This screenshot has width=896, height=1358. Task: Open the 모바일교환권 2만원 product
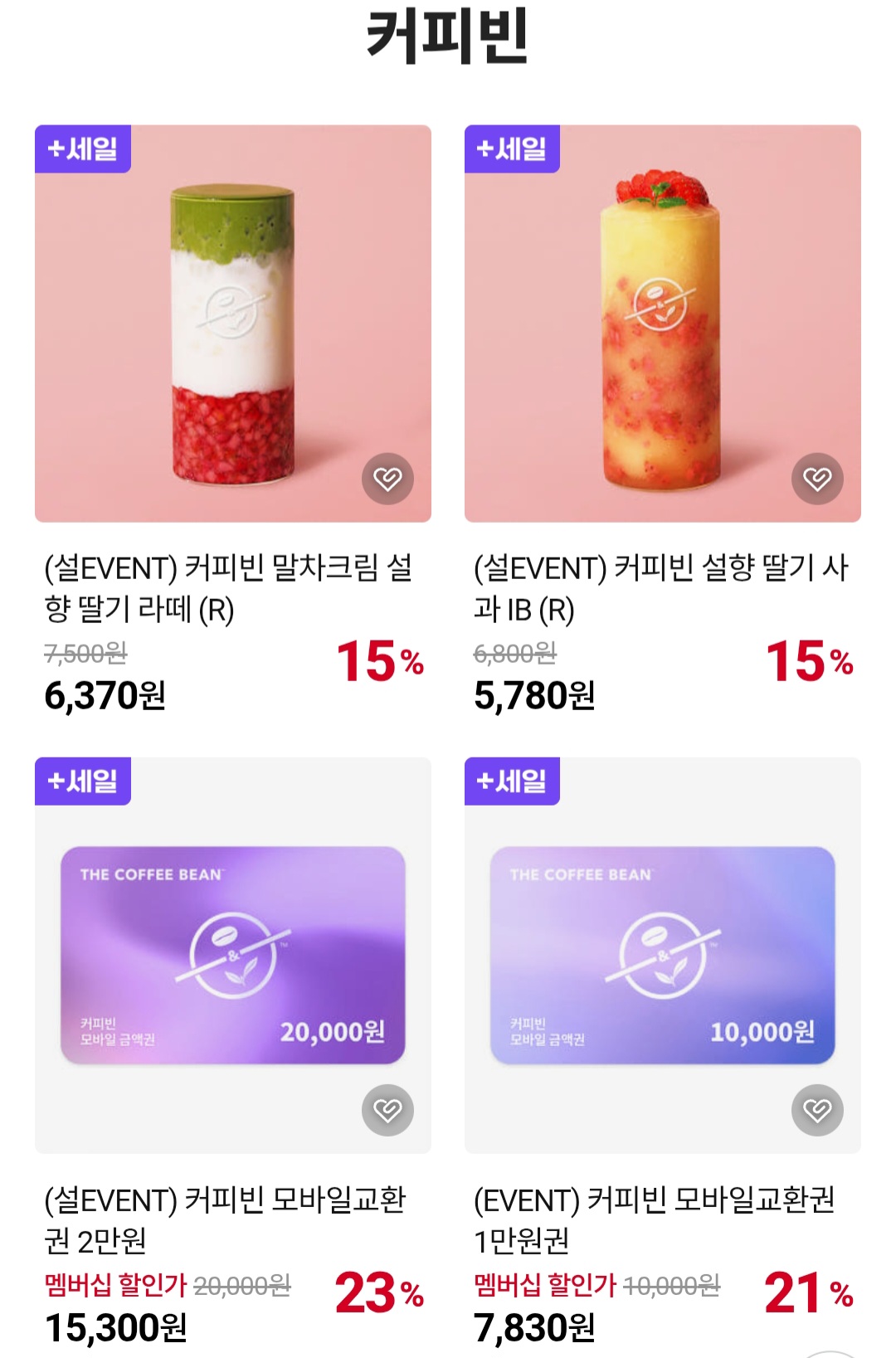[232, 954]
